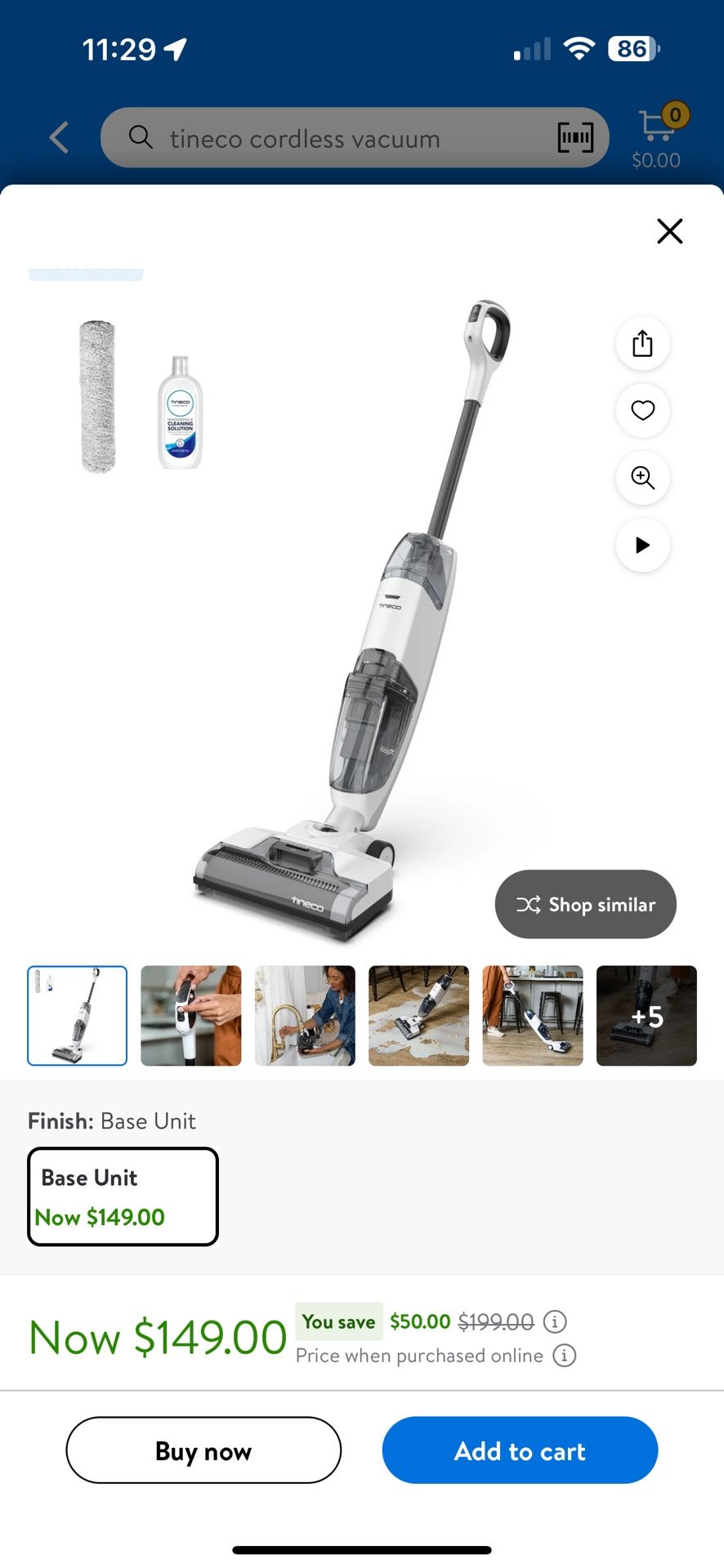Tap Buy now
724x1568 pixels.
point(203,1450)
